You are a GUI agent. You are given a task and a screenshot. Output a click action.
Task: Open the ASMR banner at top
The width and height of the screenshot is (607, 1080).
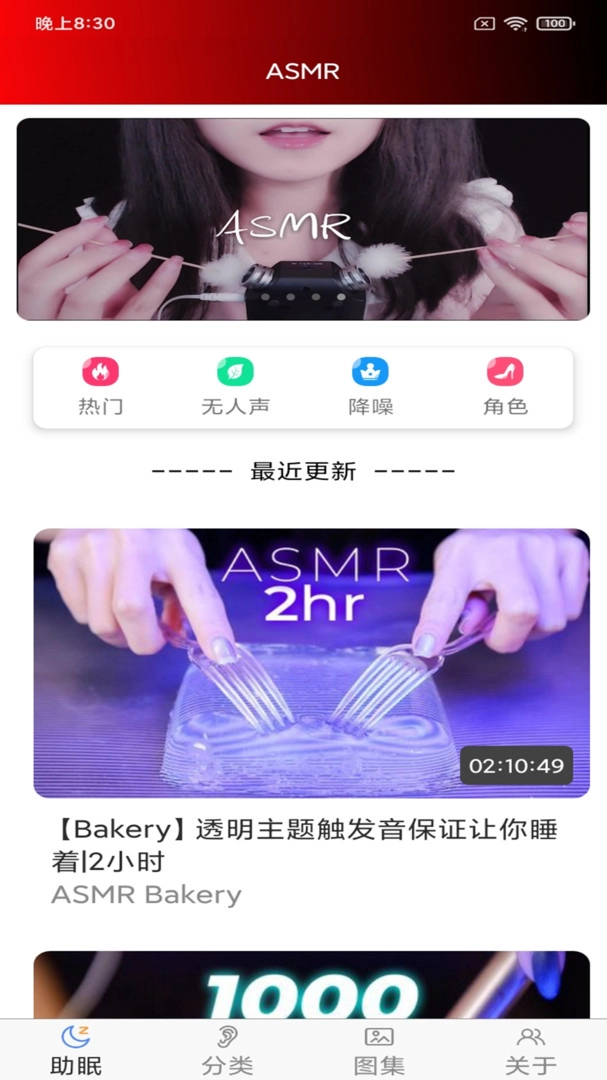(303, 219)
